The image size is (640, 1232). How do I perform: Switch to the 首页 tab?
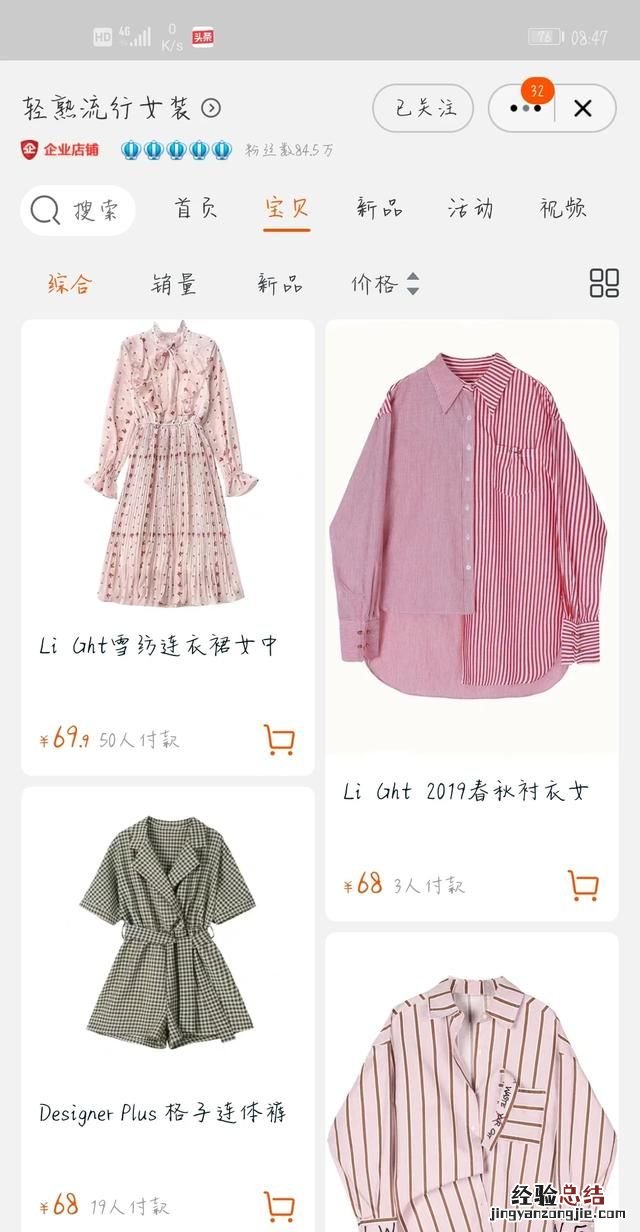click(196, 208)
